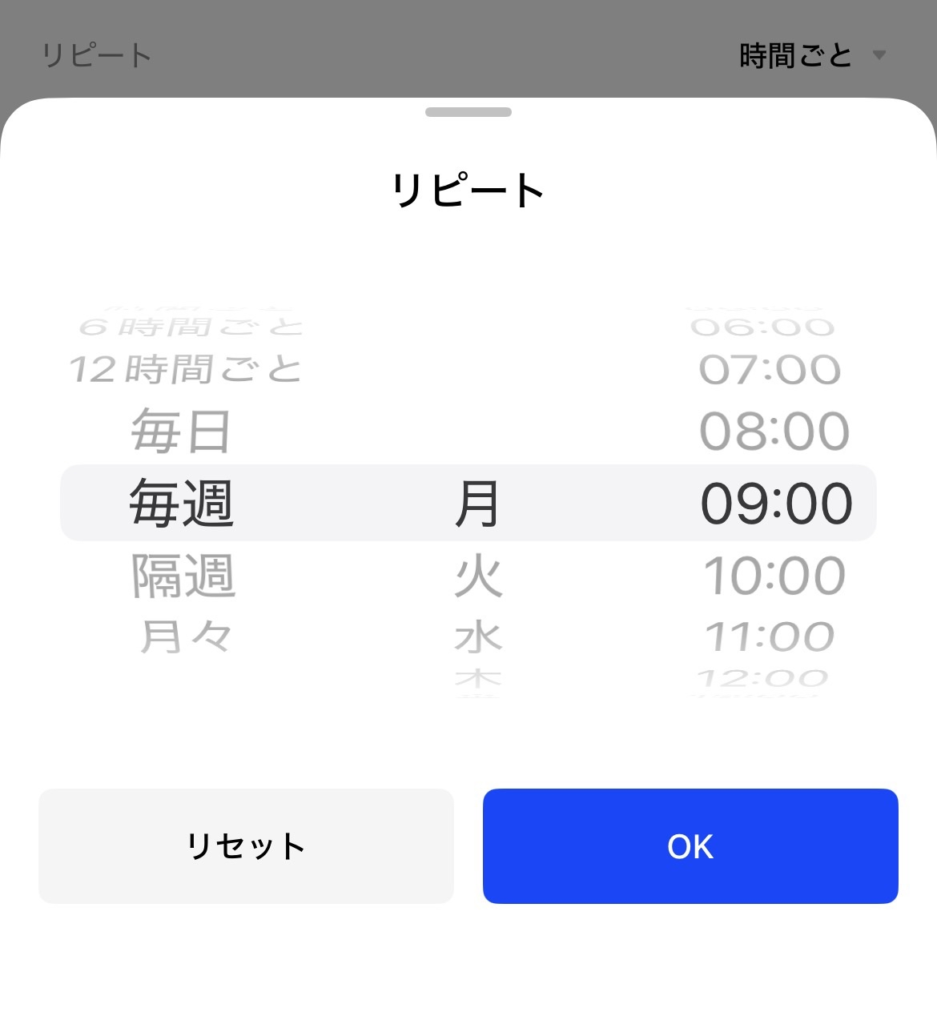Pick 07:00 in the time column
Viewport: 937px width, 1024px height.
point(769,370)
